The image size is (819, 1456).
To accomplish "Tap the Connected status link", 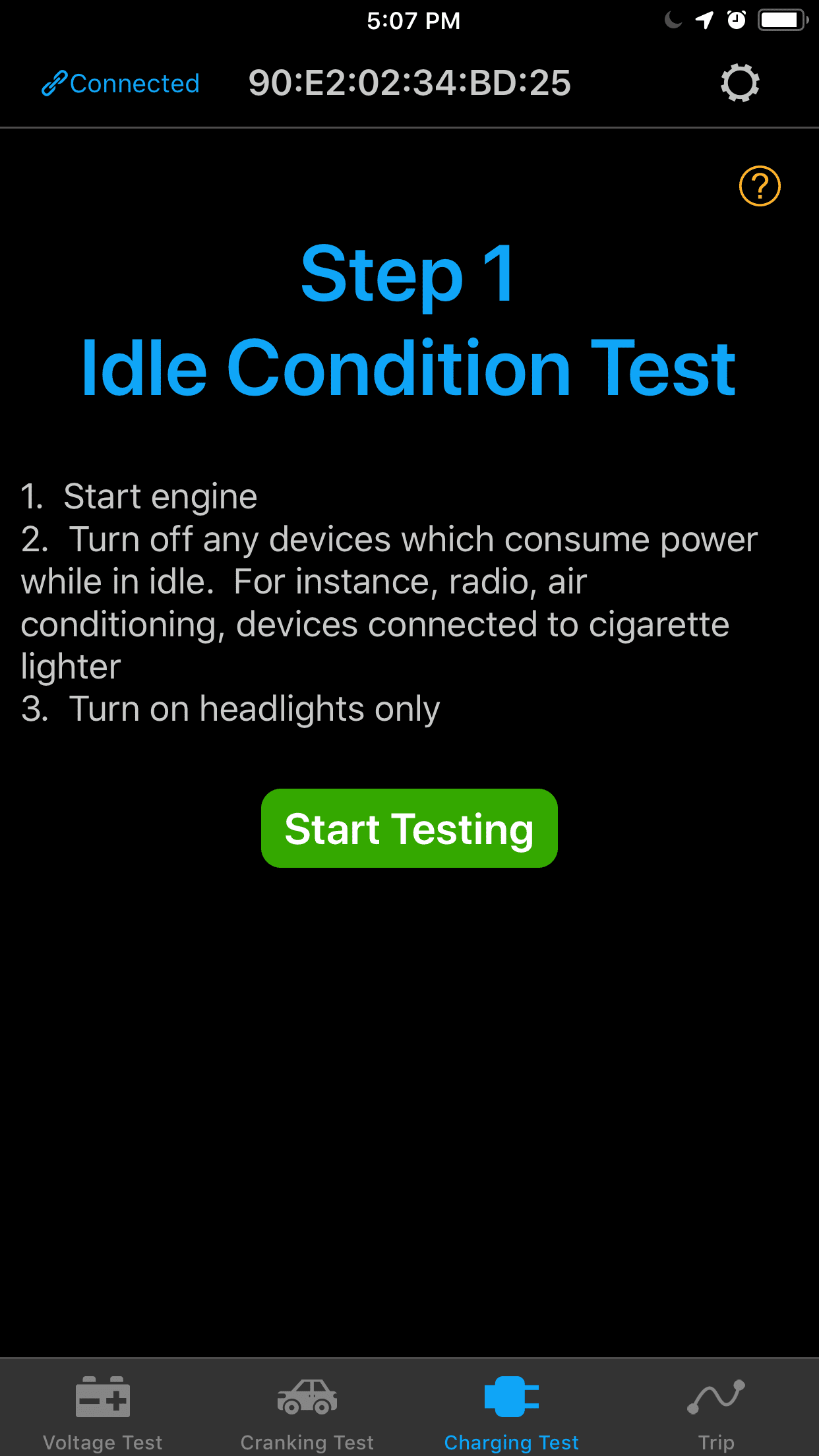I will coord(121,84).
